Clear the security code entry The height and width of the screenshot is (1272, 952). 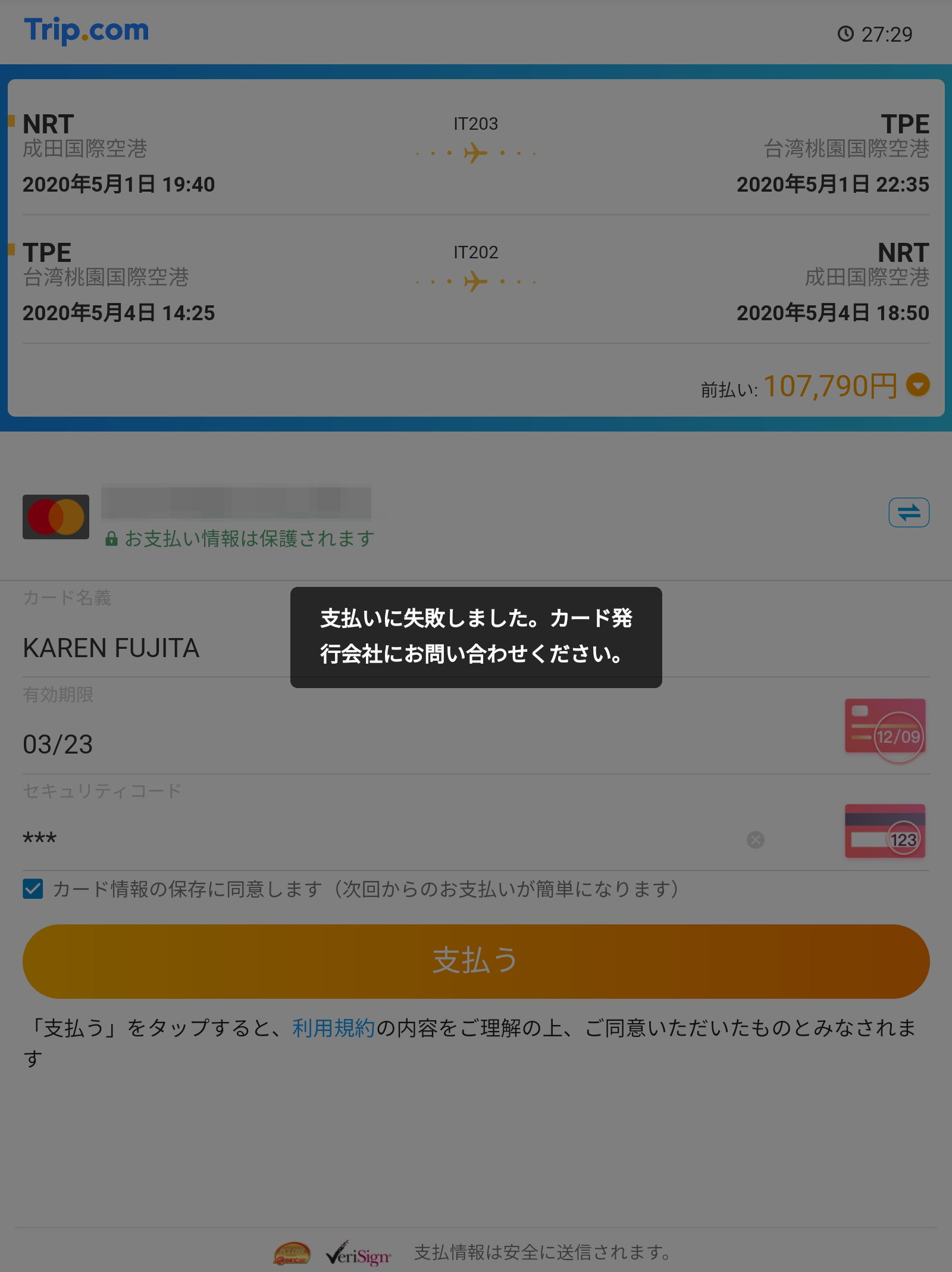pyautogui.click(x=755, y=840)
